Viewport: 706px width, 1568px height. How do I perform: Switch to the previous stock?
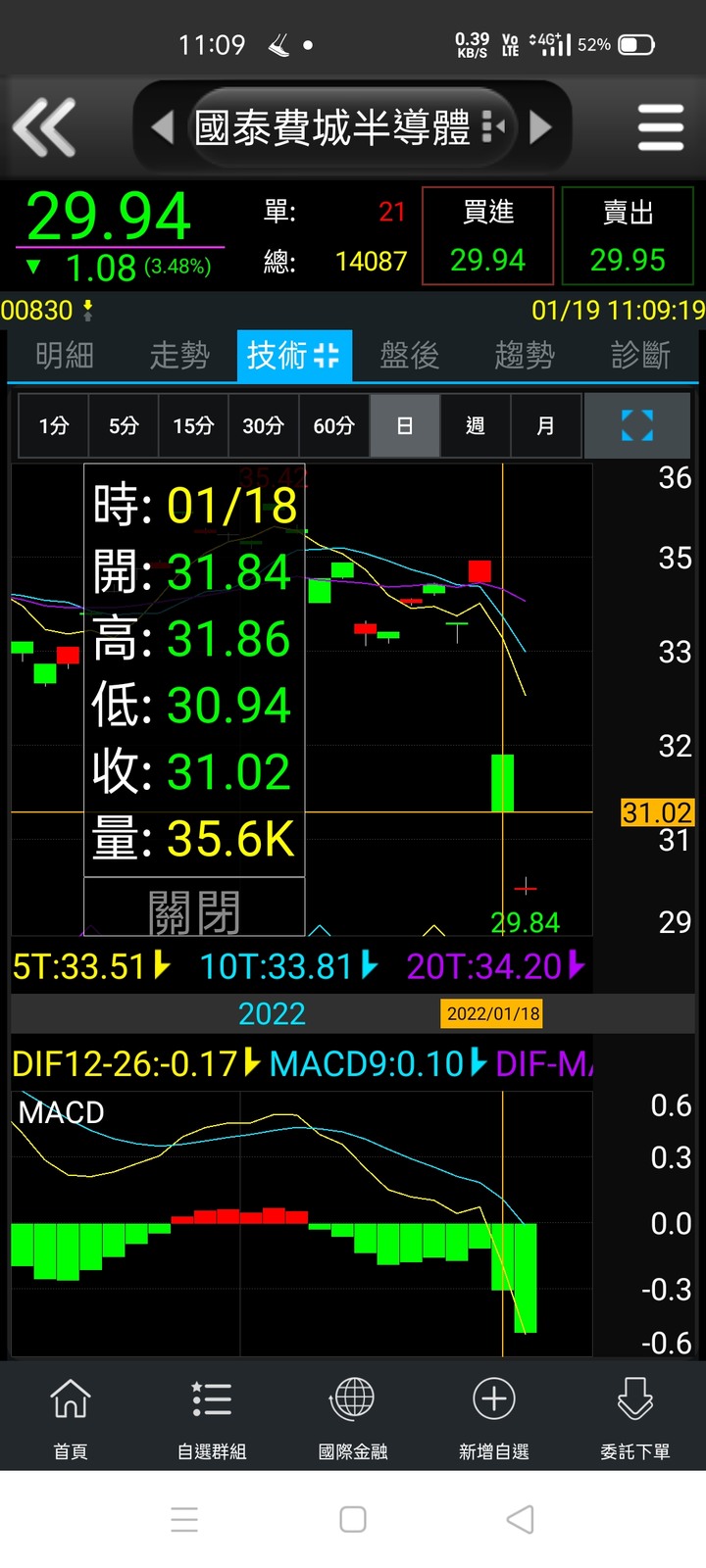163,127
